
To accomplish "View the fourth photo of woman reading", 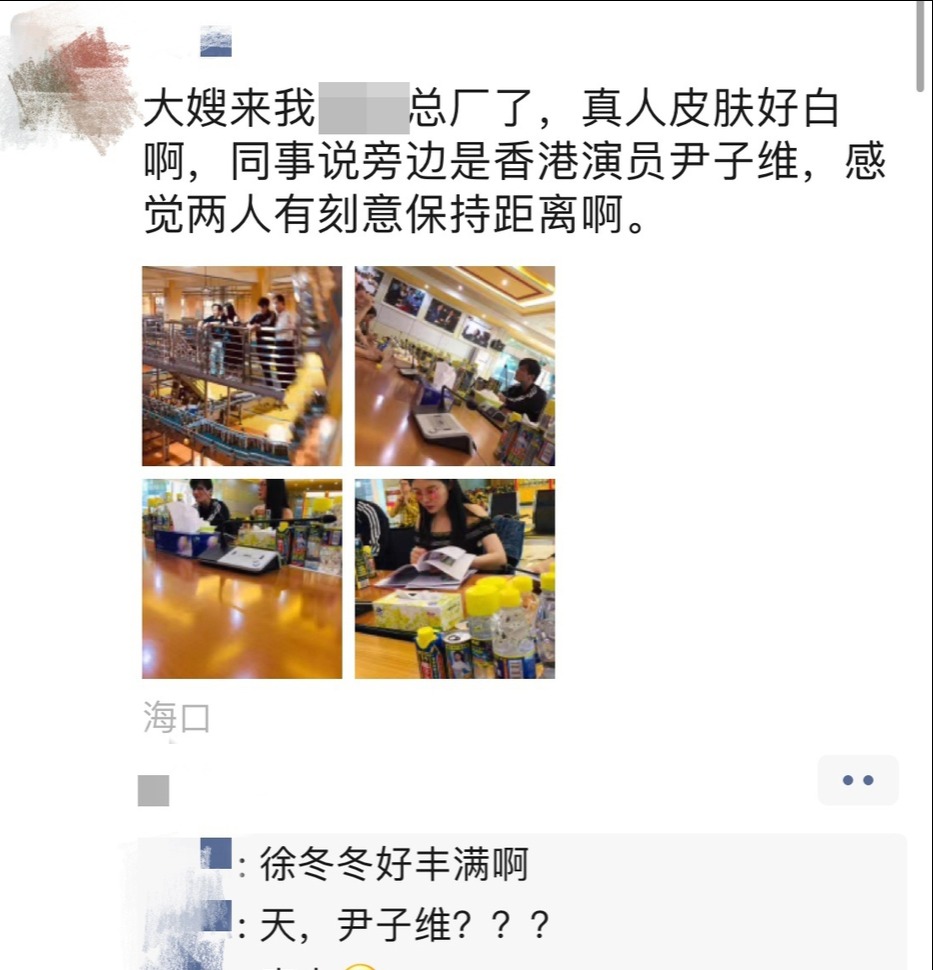I will pos(454,578).
